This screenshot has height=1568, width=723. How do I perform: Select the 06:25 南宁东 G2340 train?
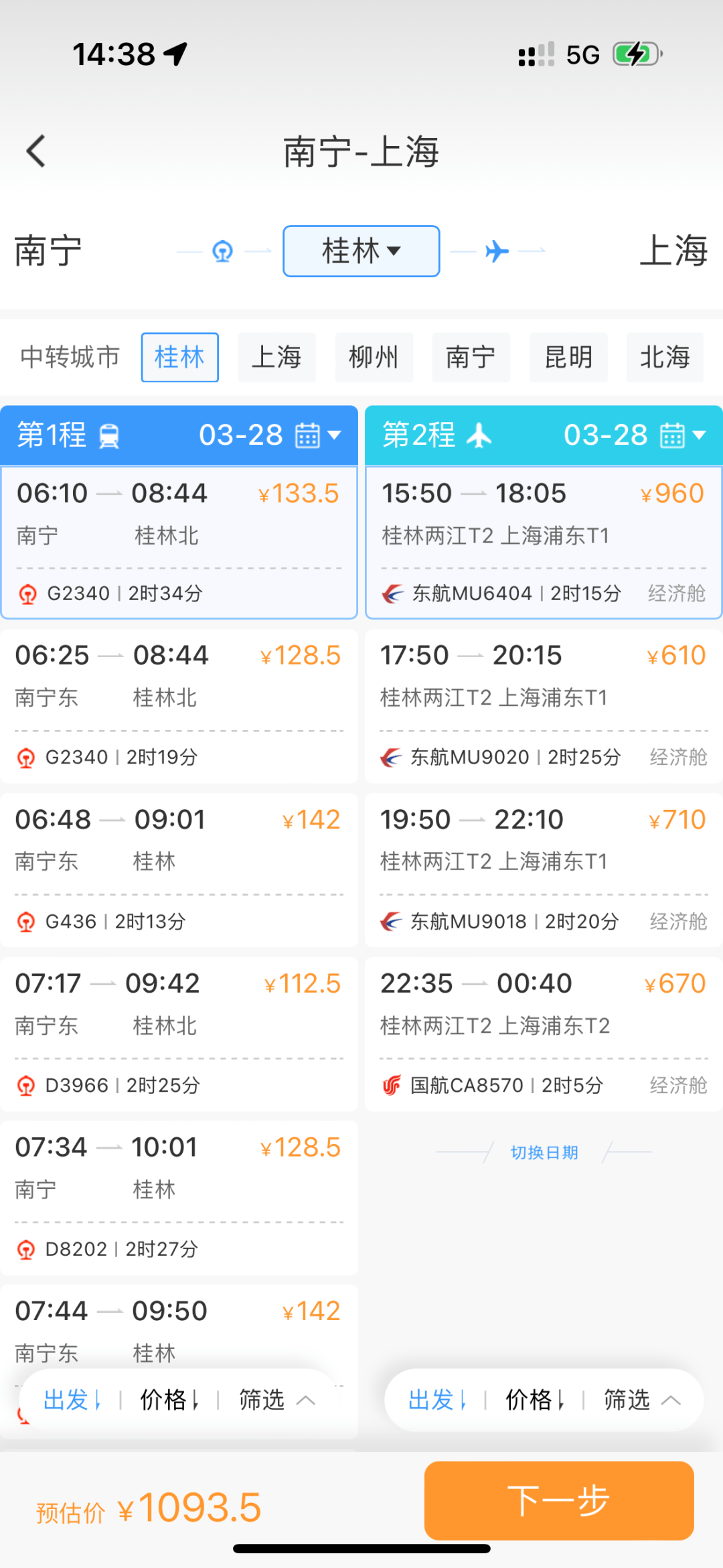click(179, 706)
